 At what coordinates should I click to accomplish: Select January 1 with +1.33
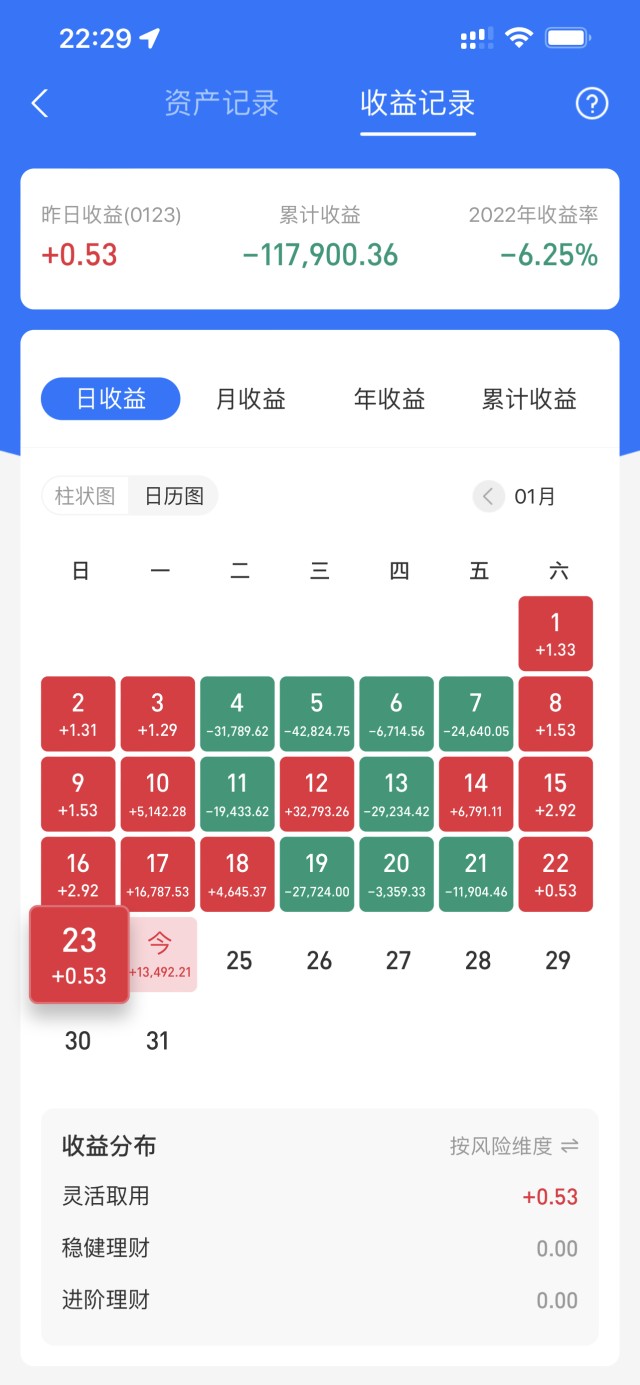click(x=556, y=634)
